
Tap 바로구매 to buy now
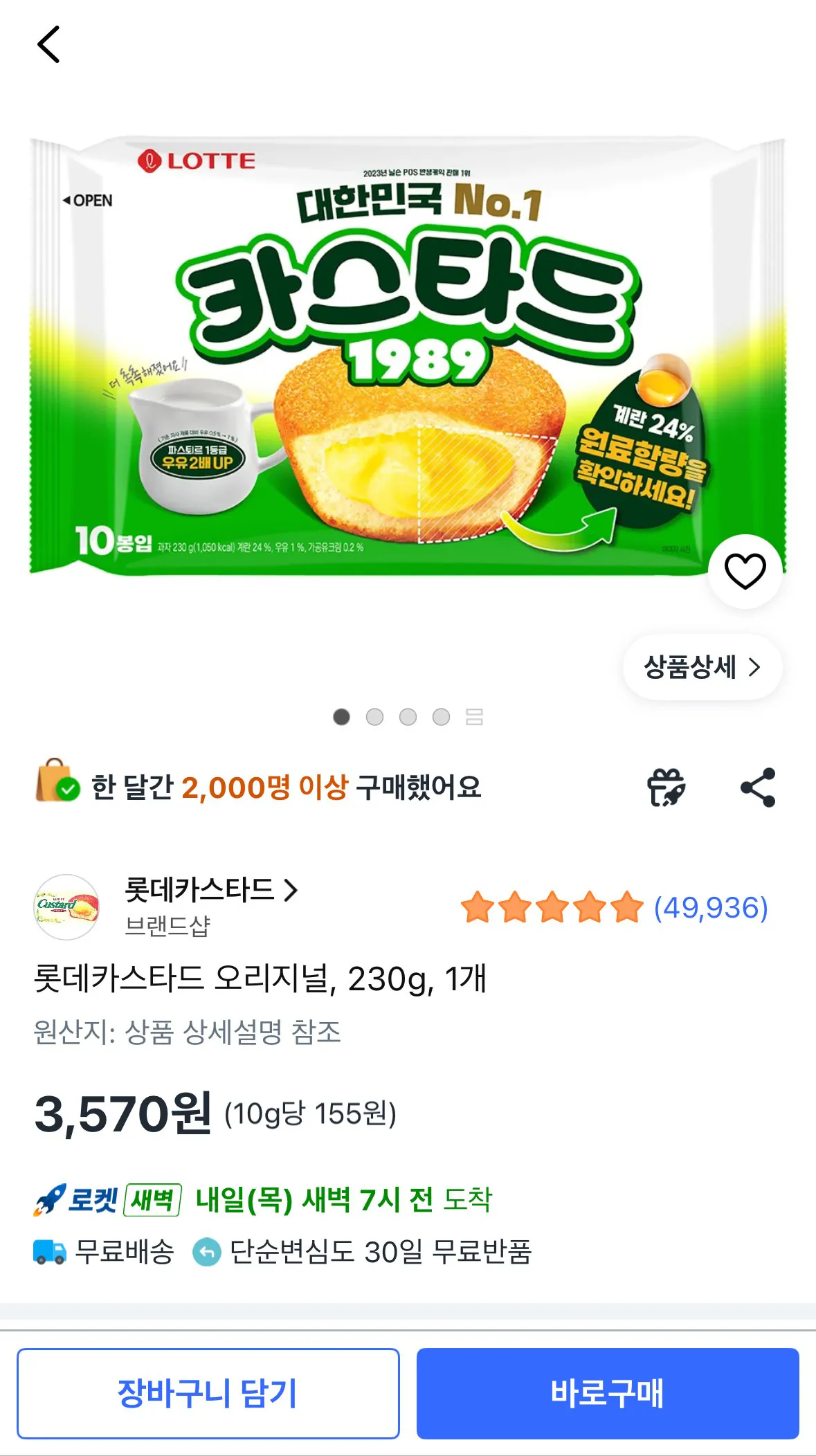pos(608,1394)
